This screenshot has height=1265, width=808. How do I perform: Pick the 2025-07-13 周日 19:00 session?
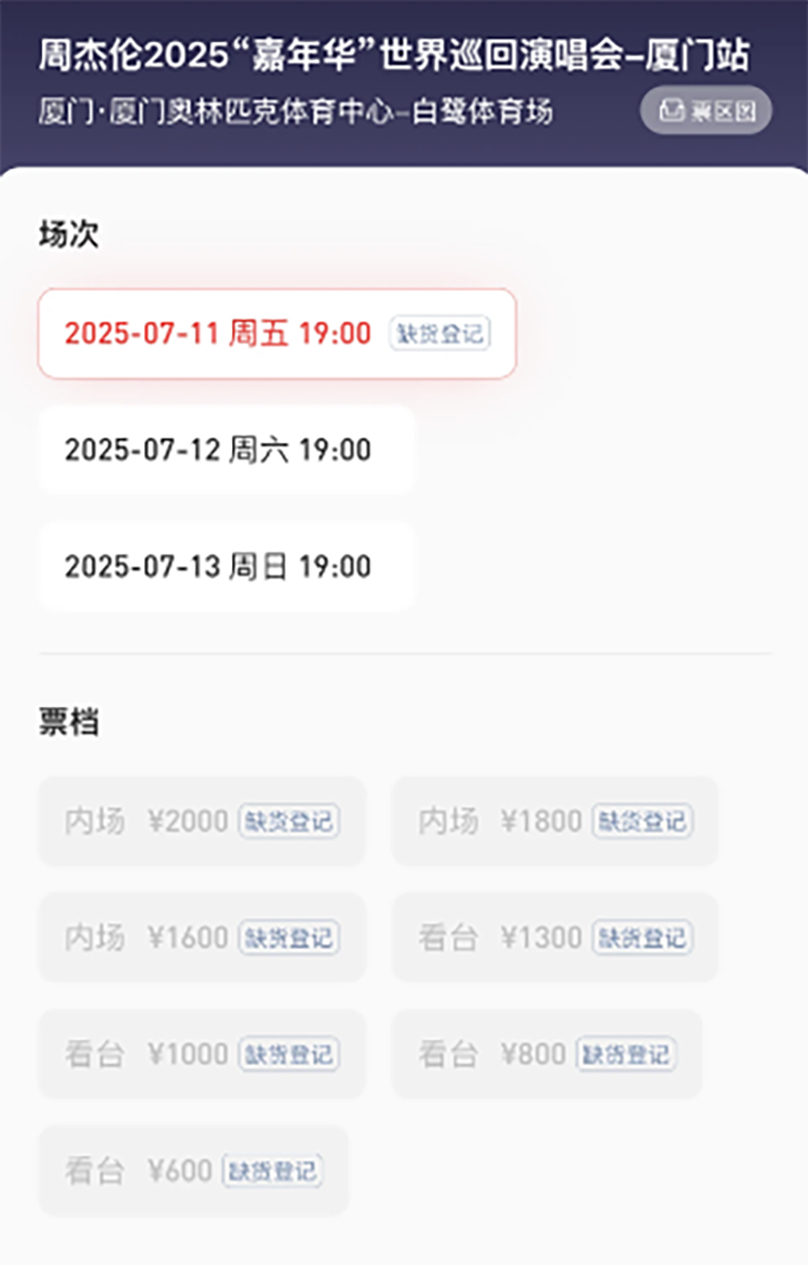(x=226, y=566)
